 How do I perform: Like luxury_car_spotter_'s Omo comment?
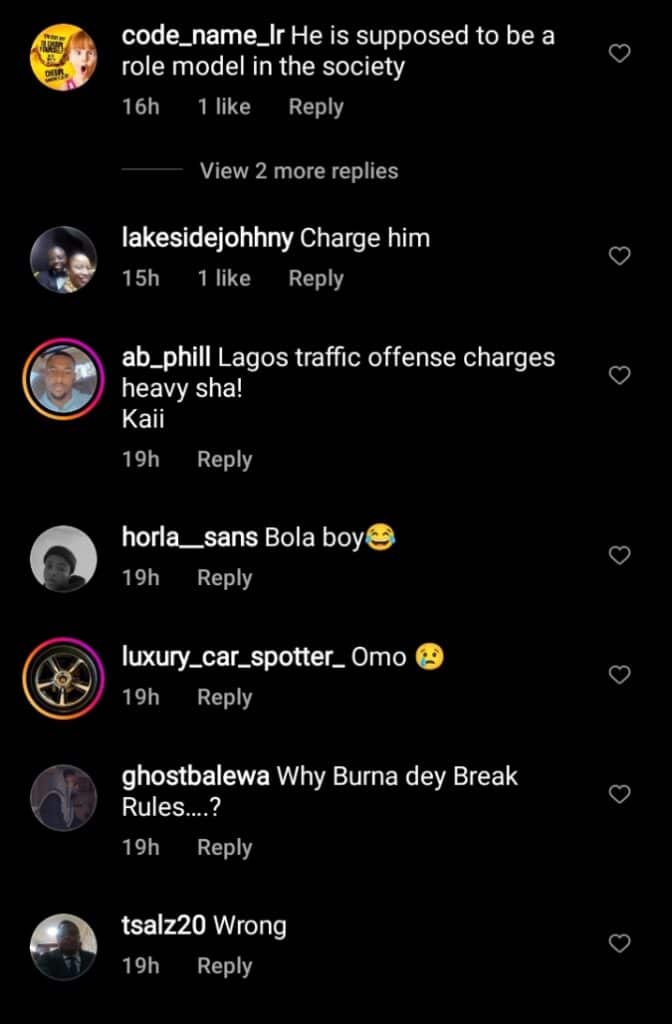pyautogui.click(x=620, y=674)
